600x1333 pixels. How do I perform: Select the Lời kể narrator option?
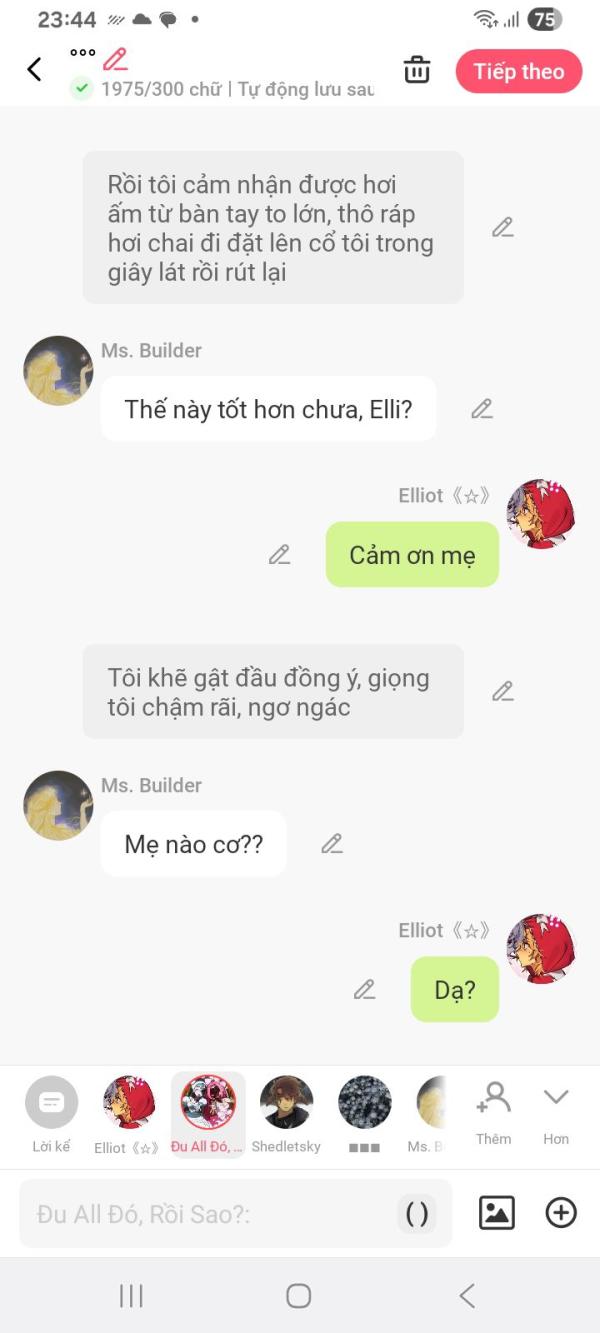pos(51,1115)
